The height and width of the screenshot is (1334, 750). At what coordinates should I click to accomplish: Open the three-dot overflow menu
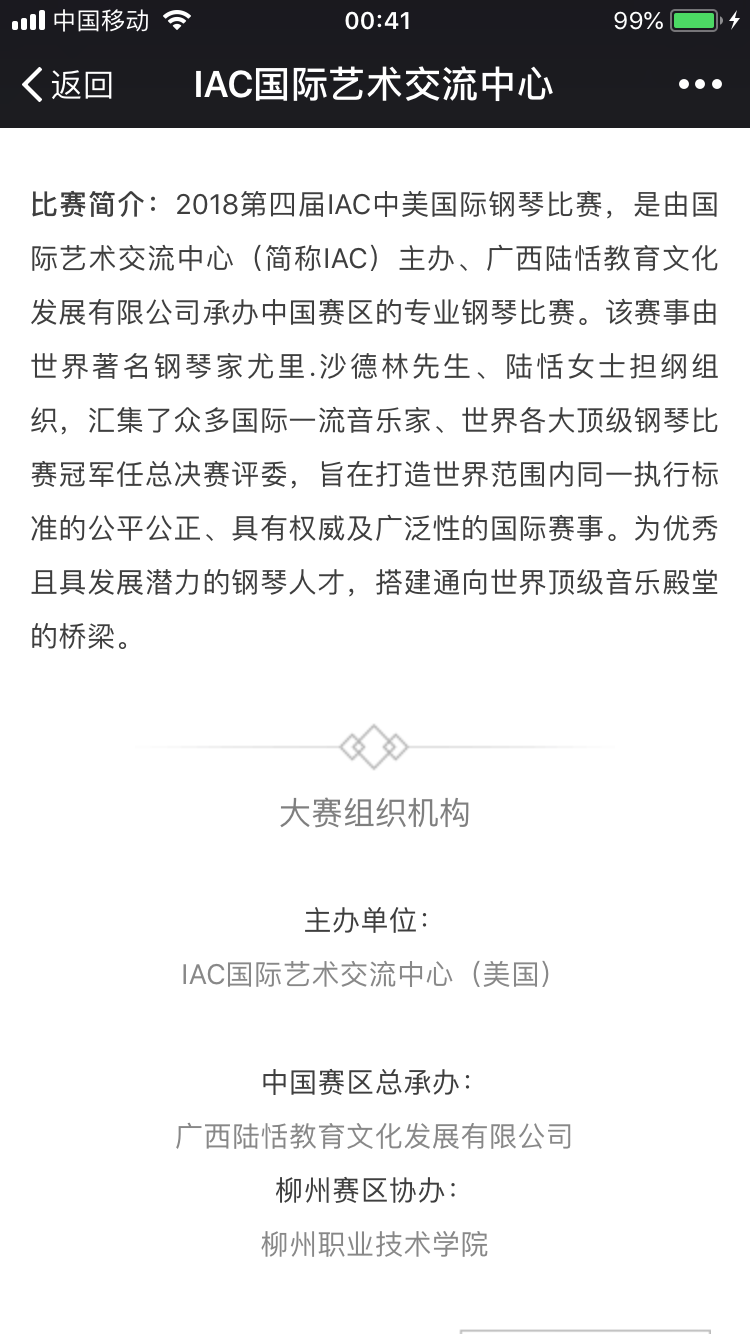(700, 85)
